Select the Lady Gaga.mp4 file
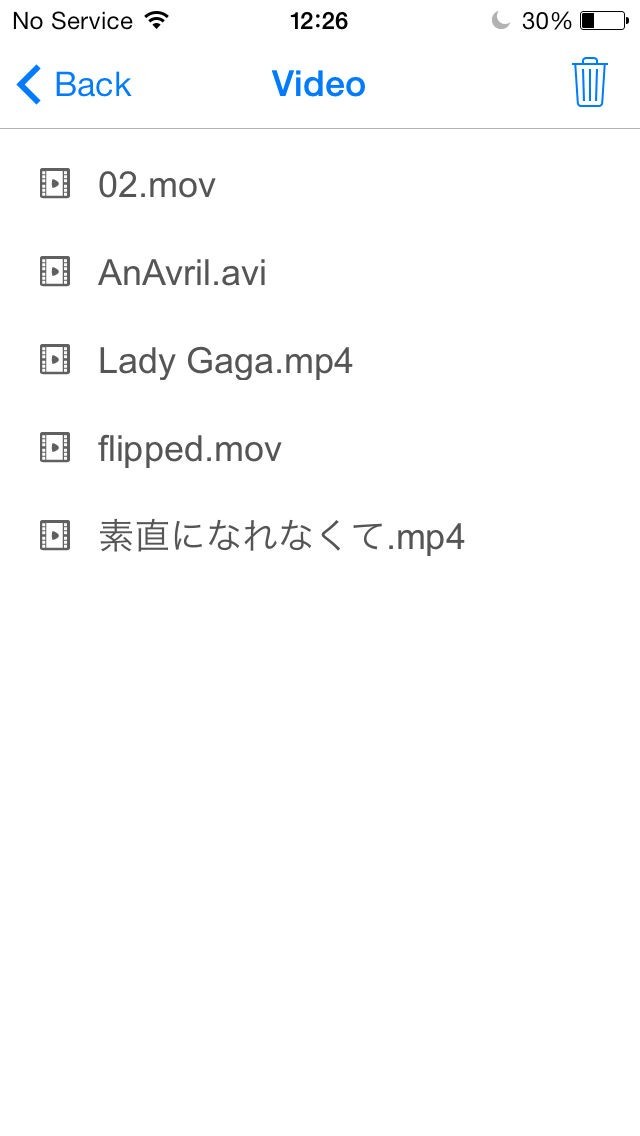This screenshot has width=640, height=1136. pyautogui.click(x=225, y=361)
